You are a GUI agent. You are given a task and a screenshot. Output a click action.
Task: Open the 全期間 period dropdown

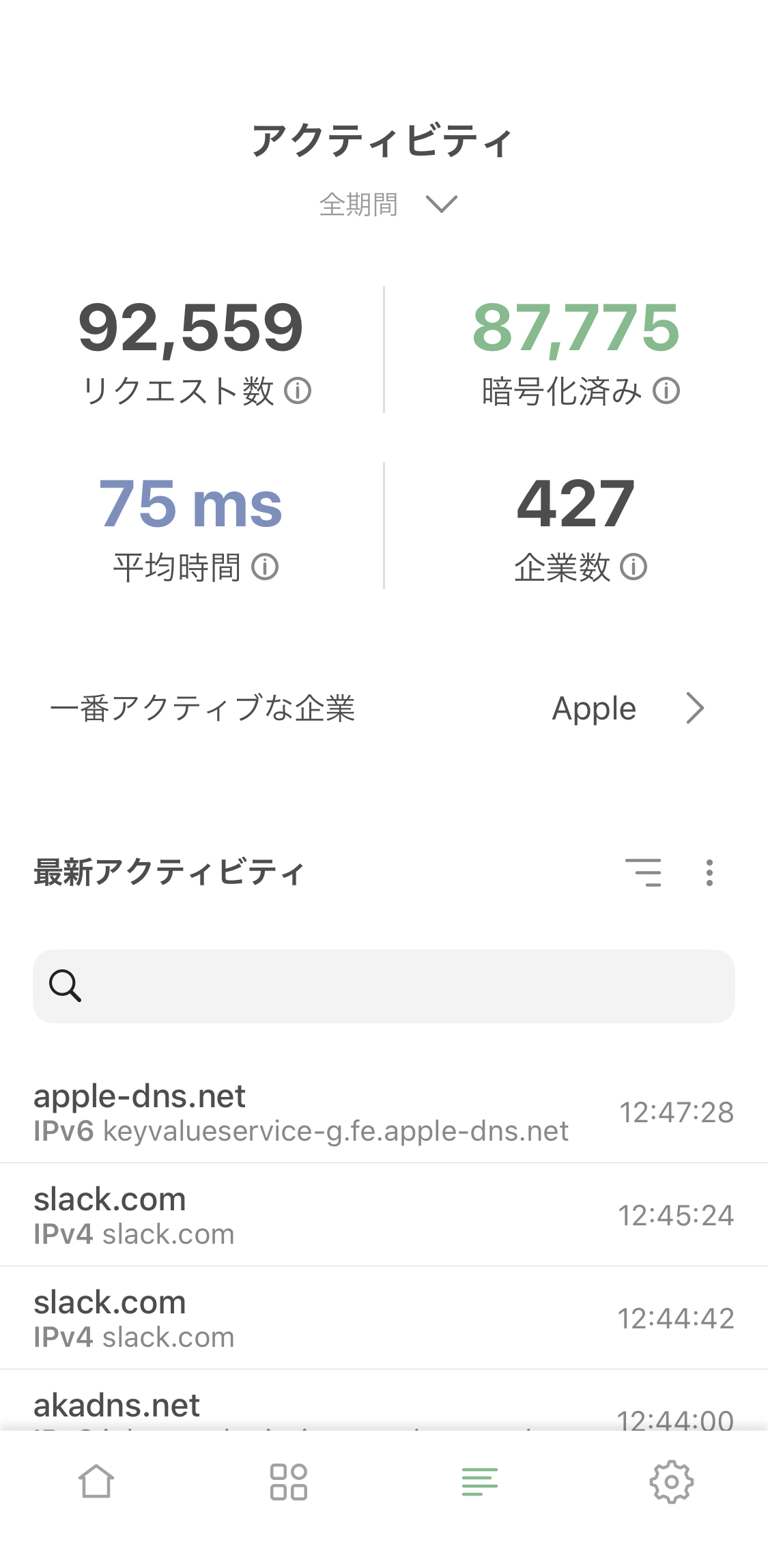[x=388, y=204]
